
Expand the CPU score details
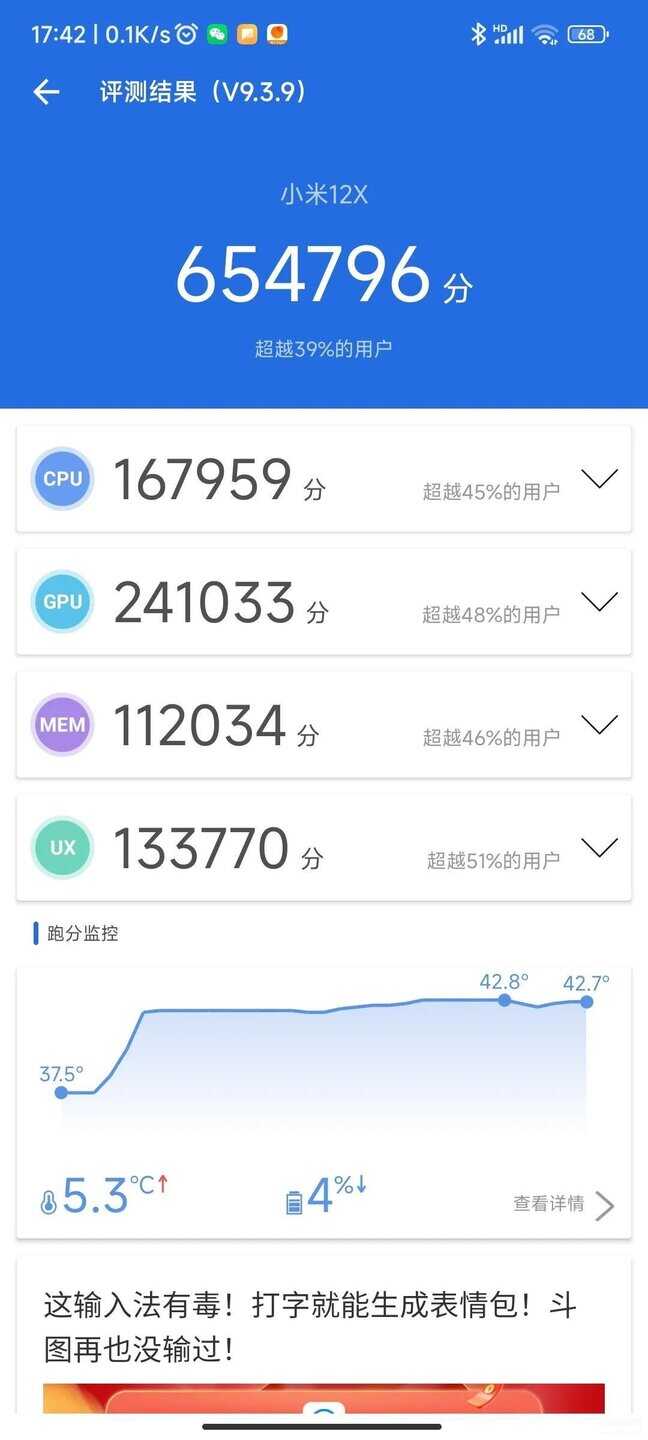point(599,479)
